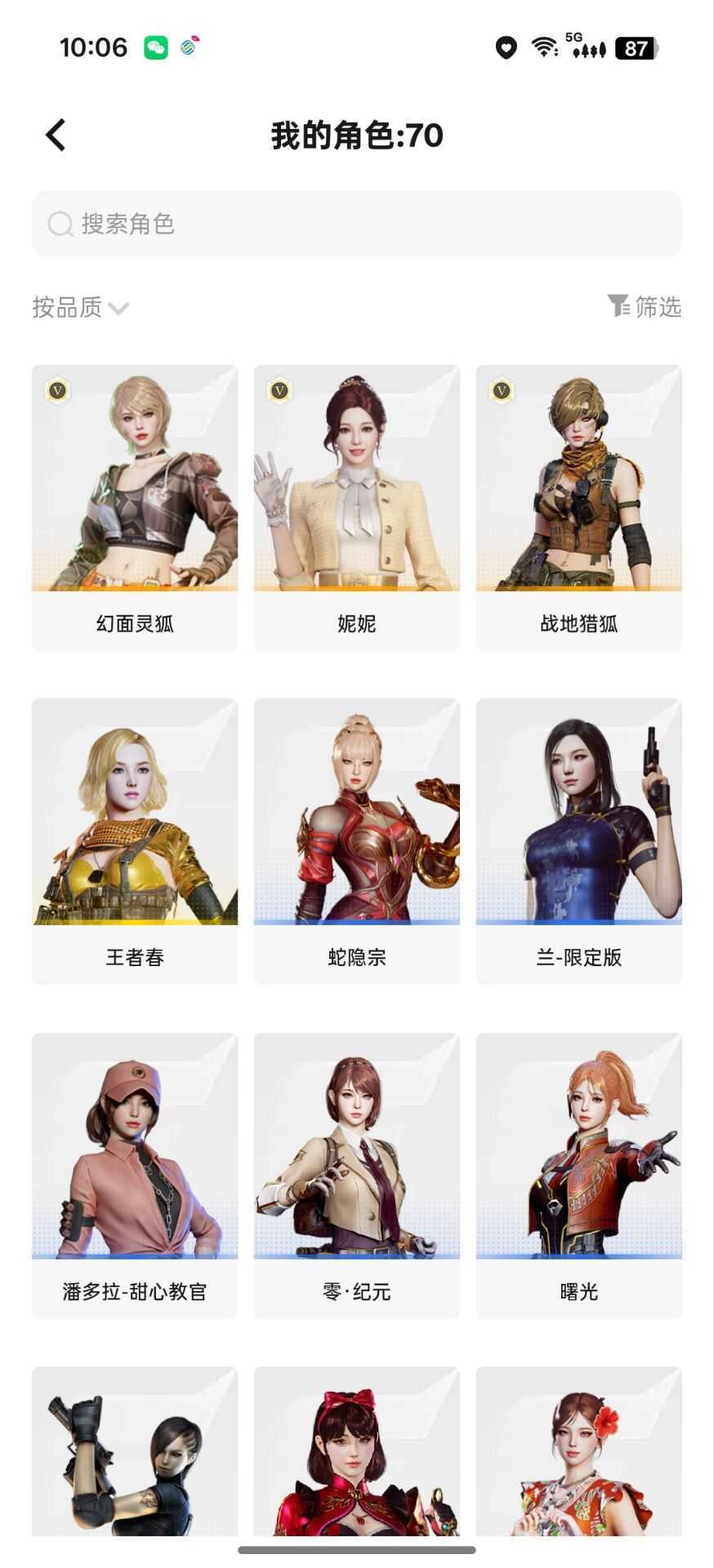Open the 筛选 filter options
The height and width of the screenshot is (1568, 714).
click(x=644, y=307)
